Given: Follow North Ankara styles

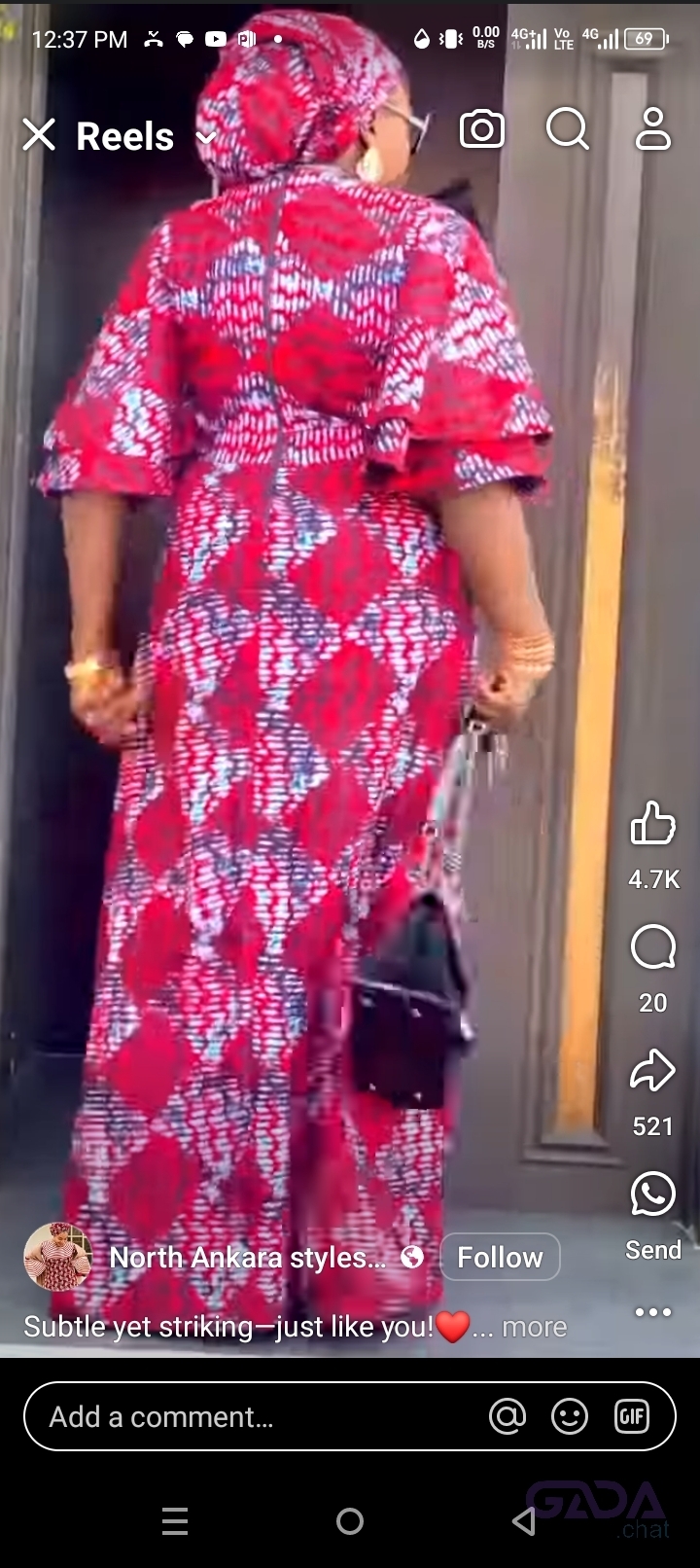Looking at the screenshot, I should click(500, 1257).
